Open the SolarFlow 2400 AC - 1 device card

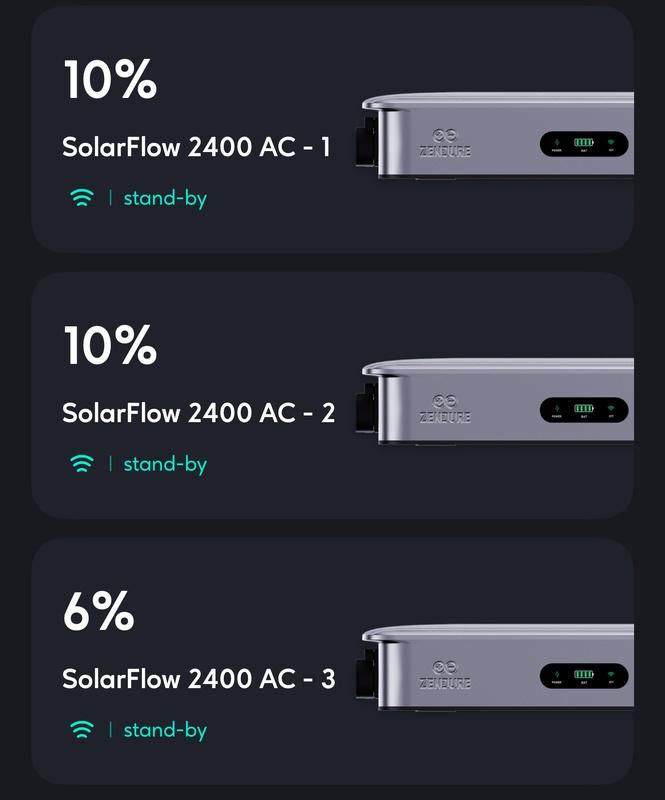click(332, 130)
